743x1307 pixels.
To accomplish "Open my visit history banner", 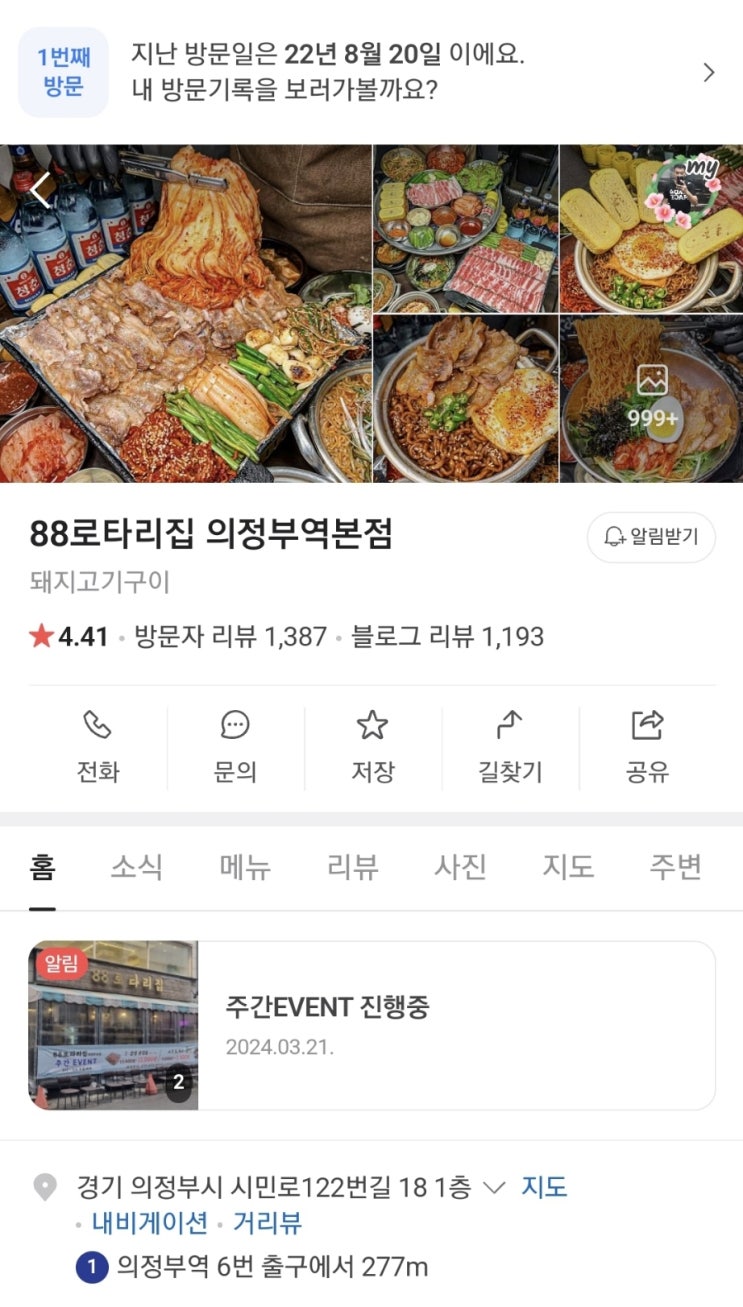I will (371, 72).
